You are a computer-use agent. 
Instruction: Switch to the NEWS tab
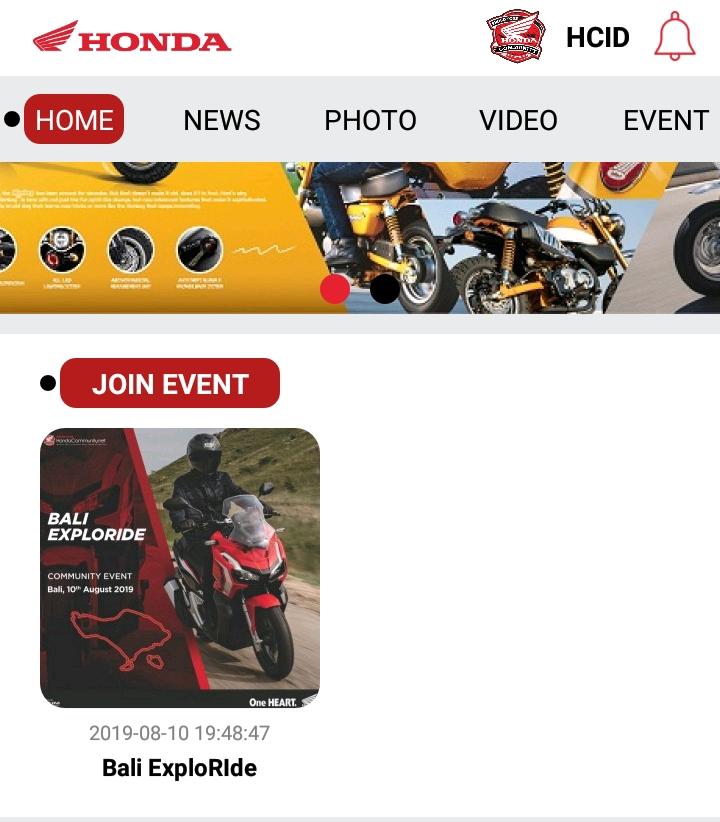coord(222,120)
